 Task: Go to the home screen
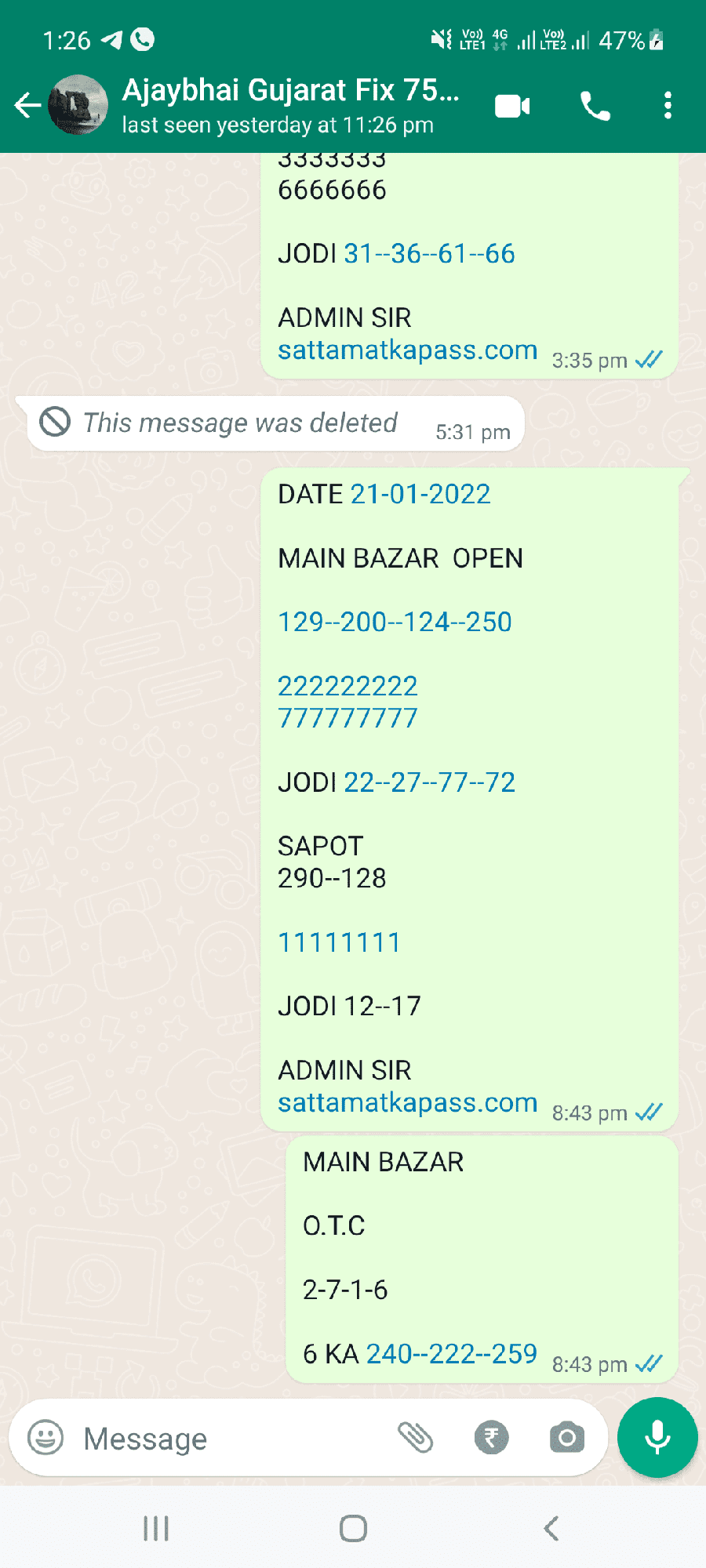353,1528
